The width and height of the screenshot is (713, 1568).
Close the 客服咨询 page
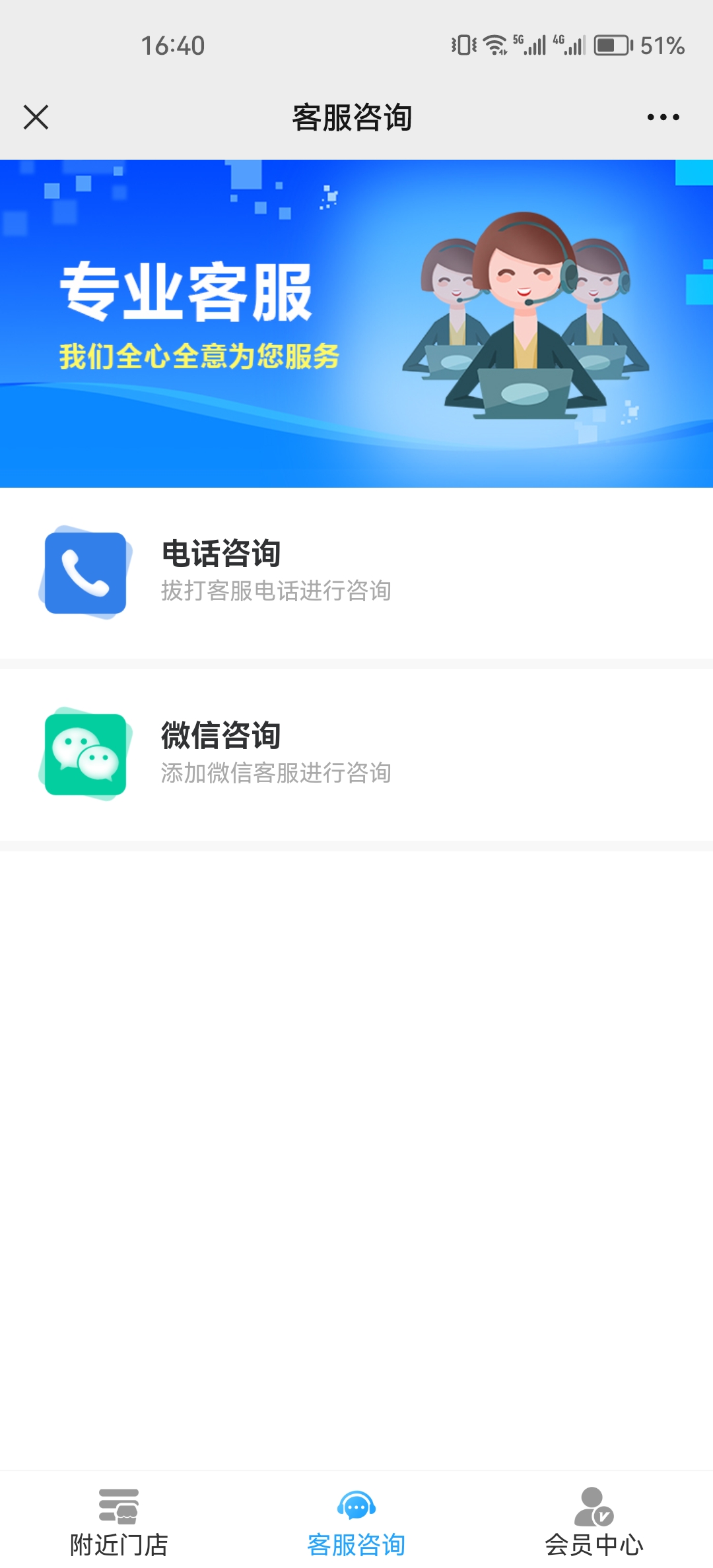(x=36, y=117)
